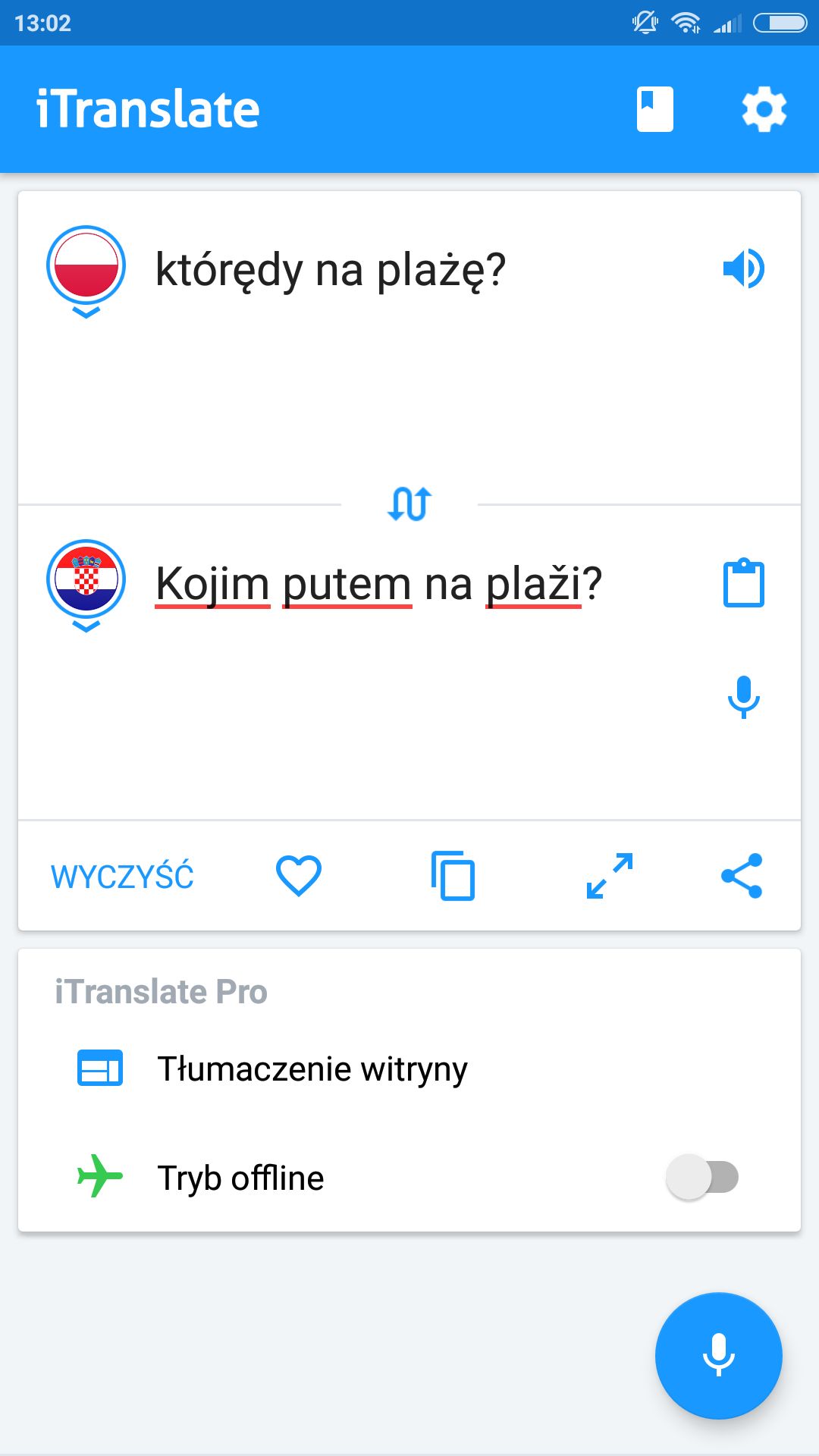819x1456 pixels.
Task: Start voice input with the floating microphone button
Action: (719, 1355)
